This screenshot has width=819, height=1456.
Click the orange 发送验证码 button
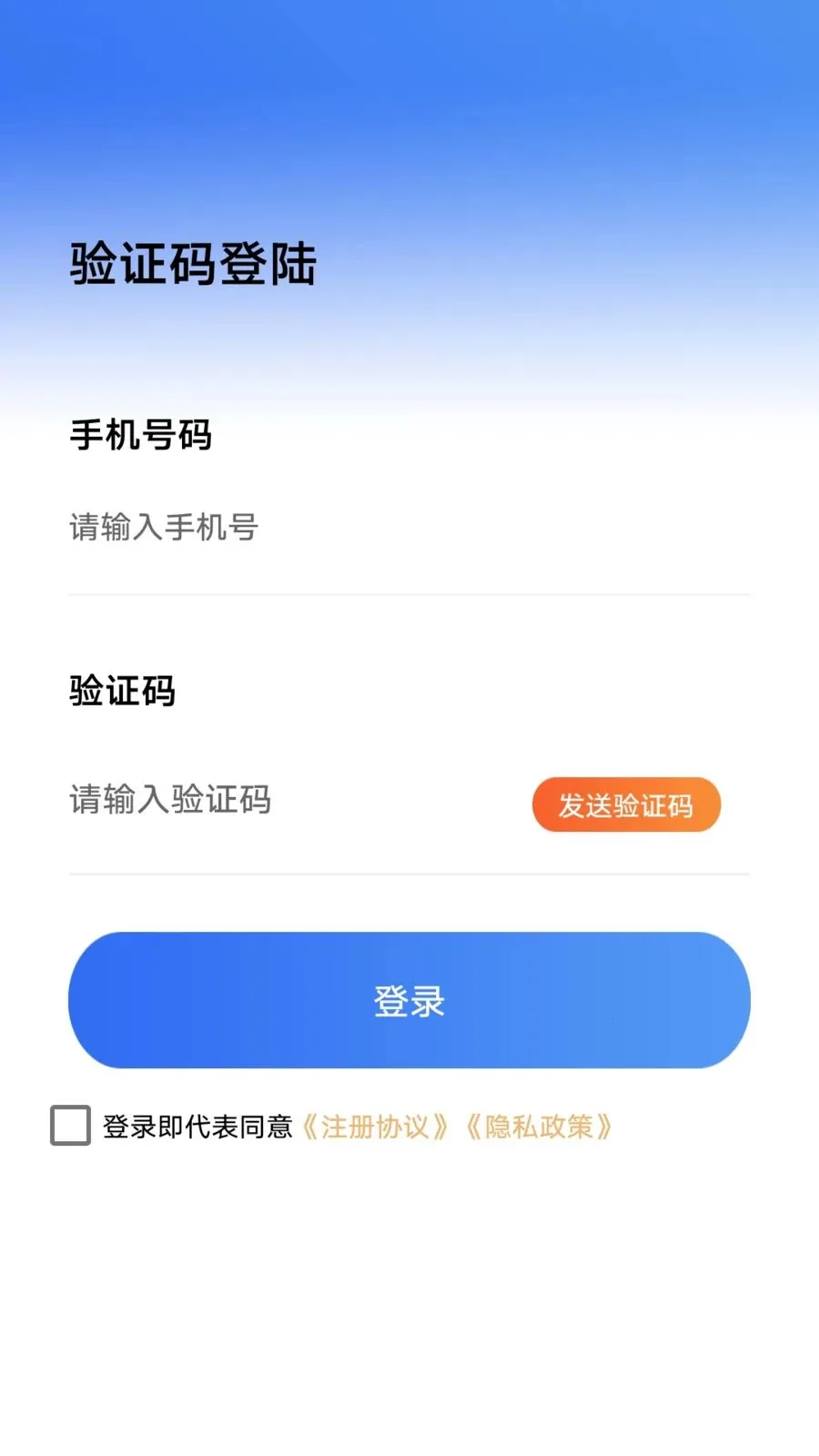pyautogui.click(x=626, y=804)
